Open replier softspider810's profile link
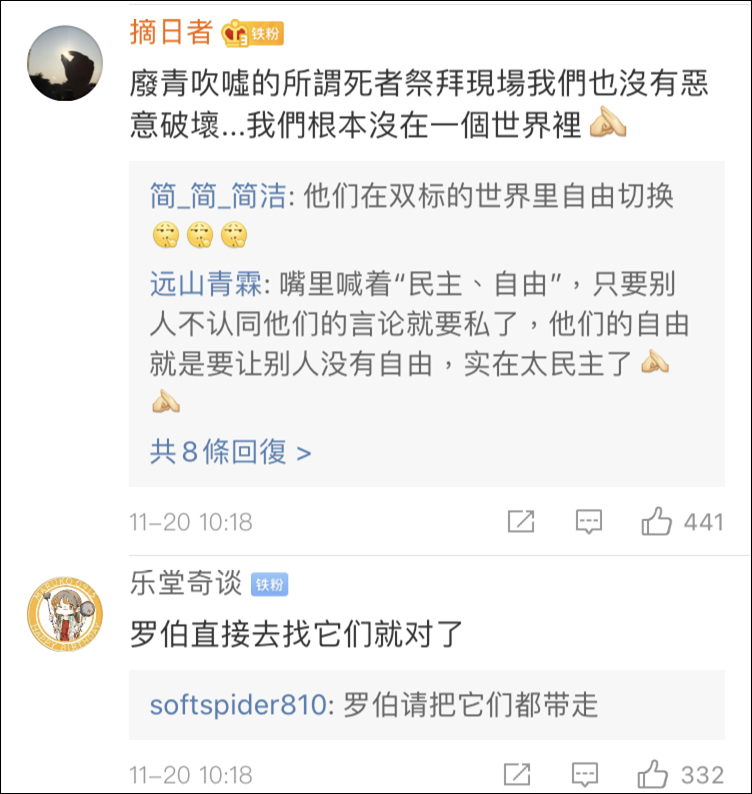The height and width of the screenshot is (794, 752). (x=238, y=705)
